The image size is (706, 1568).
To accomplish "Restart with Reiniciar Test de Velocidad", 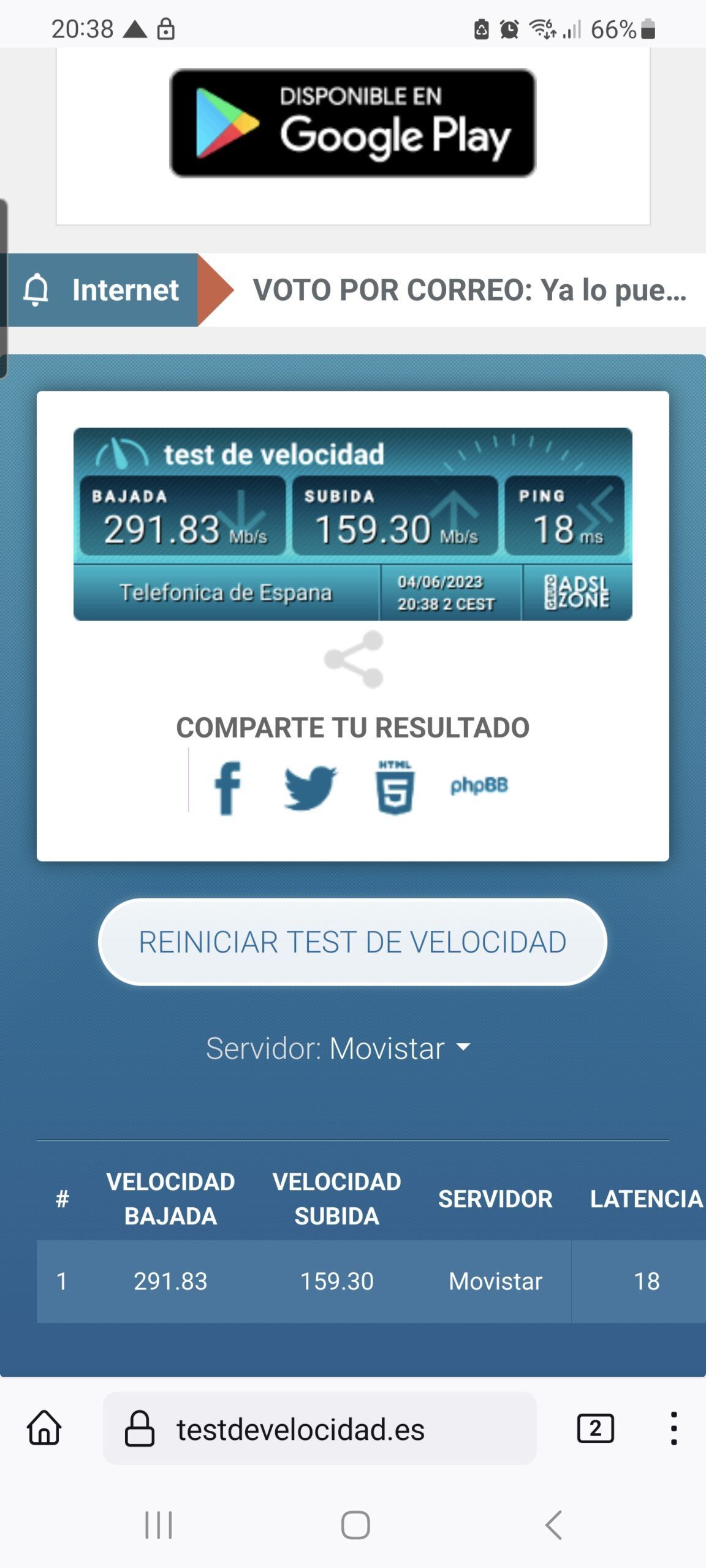I will click(352, 942).
